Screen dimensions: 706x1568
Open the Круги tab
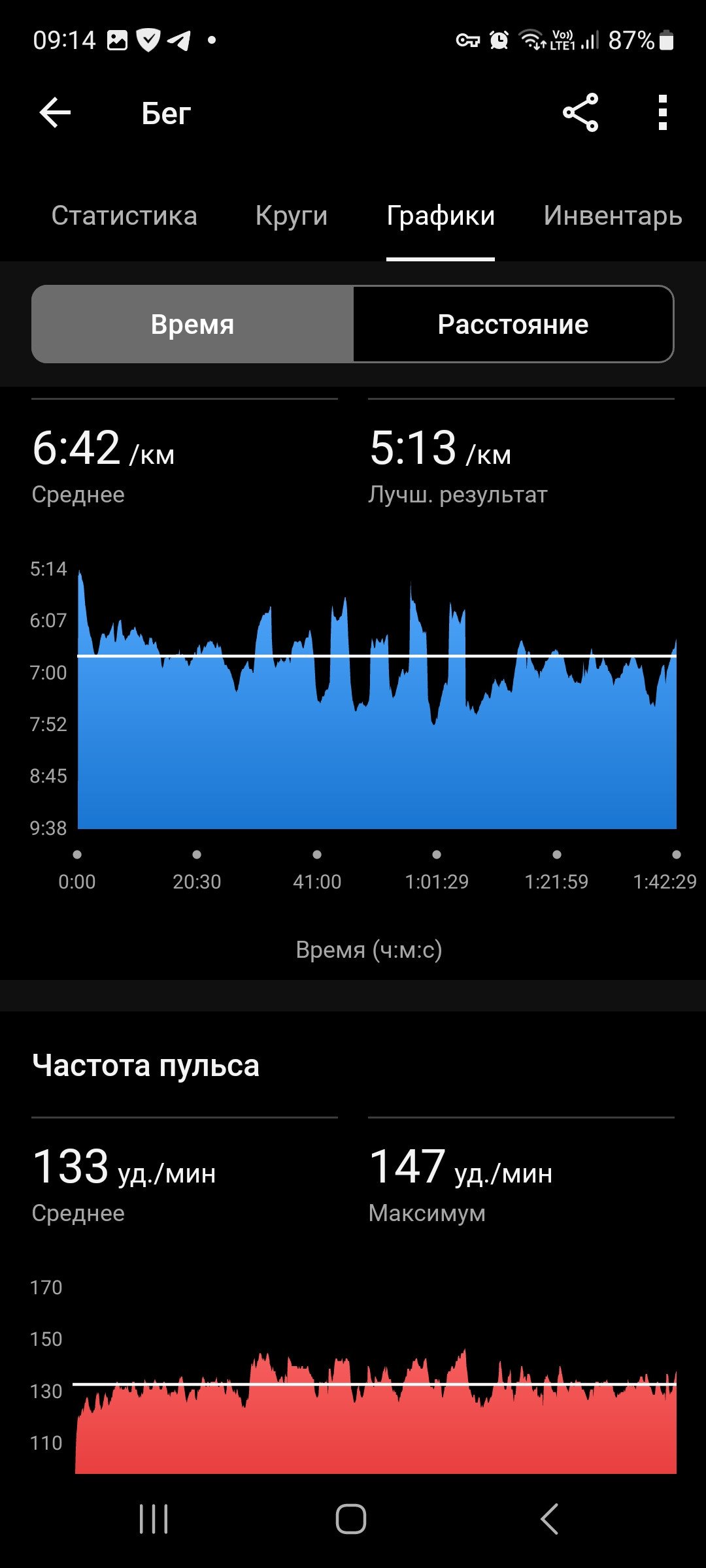coord(292,216)
